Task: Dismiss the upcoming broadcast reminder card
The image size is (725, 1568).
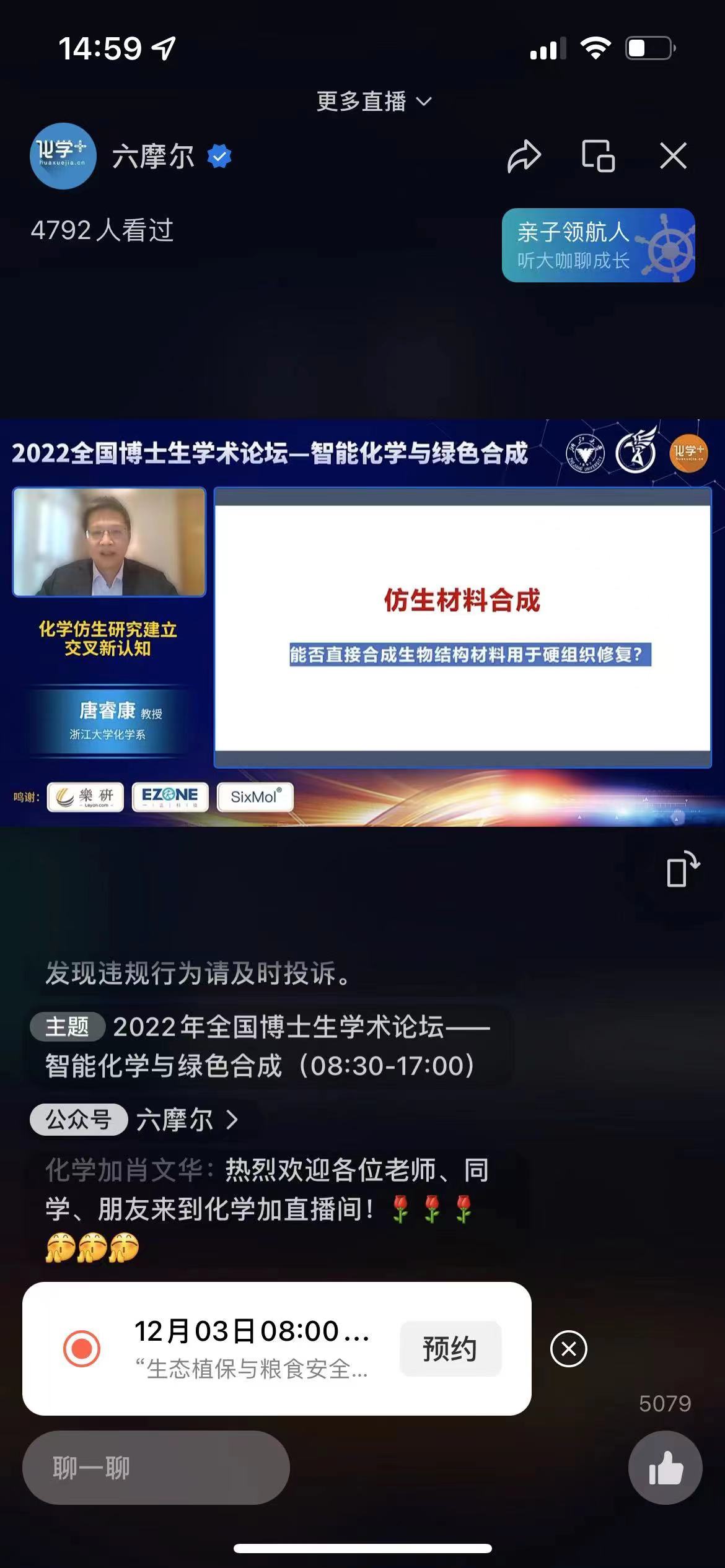Action: pyautogui.click(x=568, y=1349)
